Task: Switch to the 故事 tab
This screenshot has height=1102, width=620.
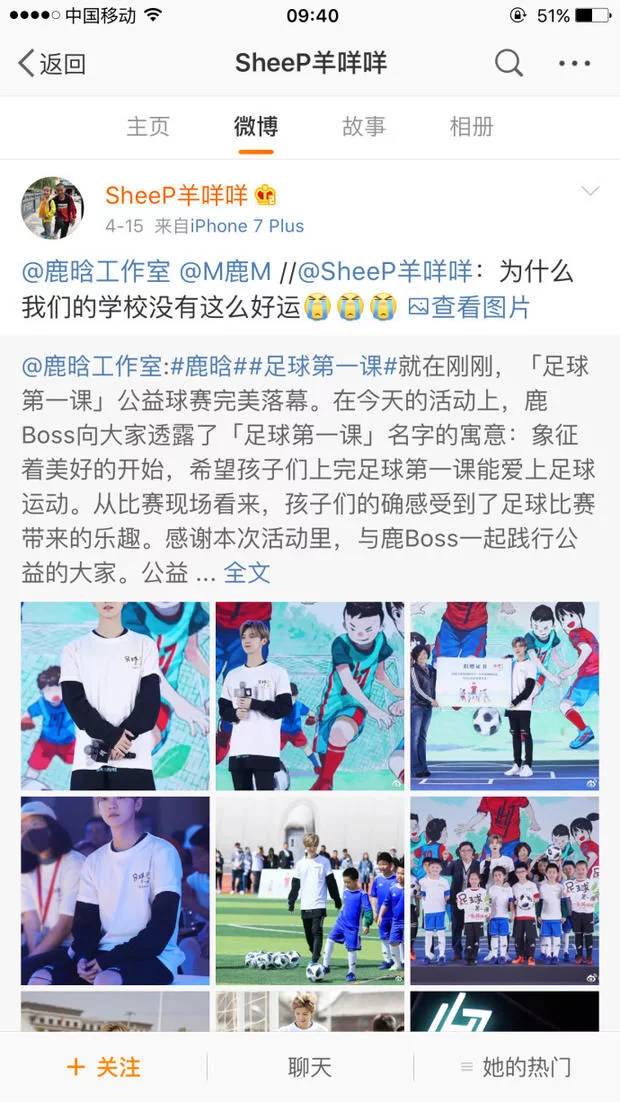Action: (x=364, y=126)
